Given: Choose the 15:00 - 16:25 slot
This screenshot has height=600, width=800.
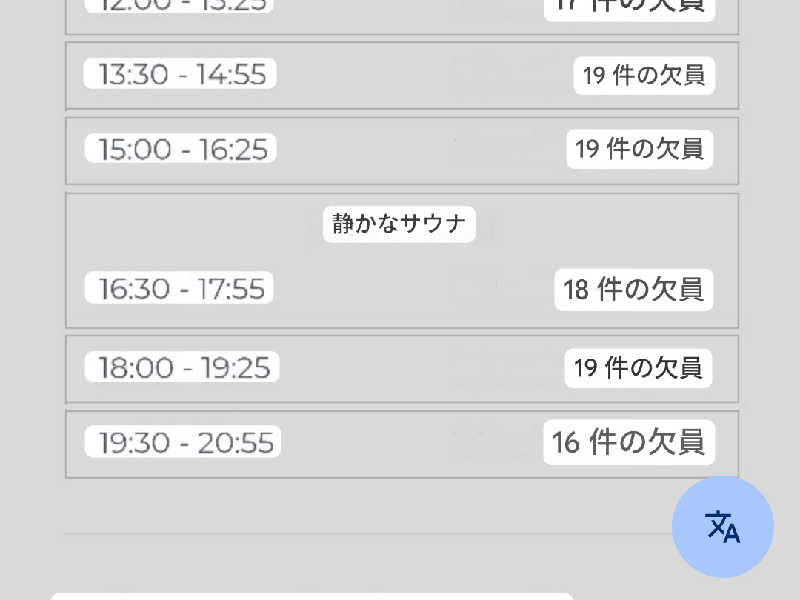Looking at the screenshot, I should coord(402,150).
